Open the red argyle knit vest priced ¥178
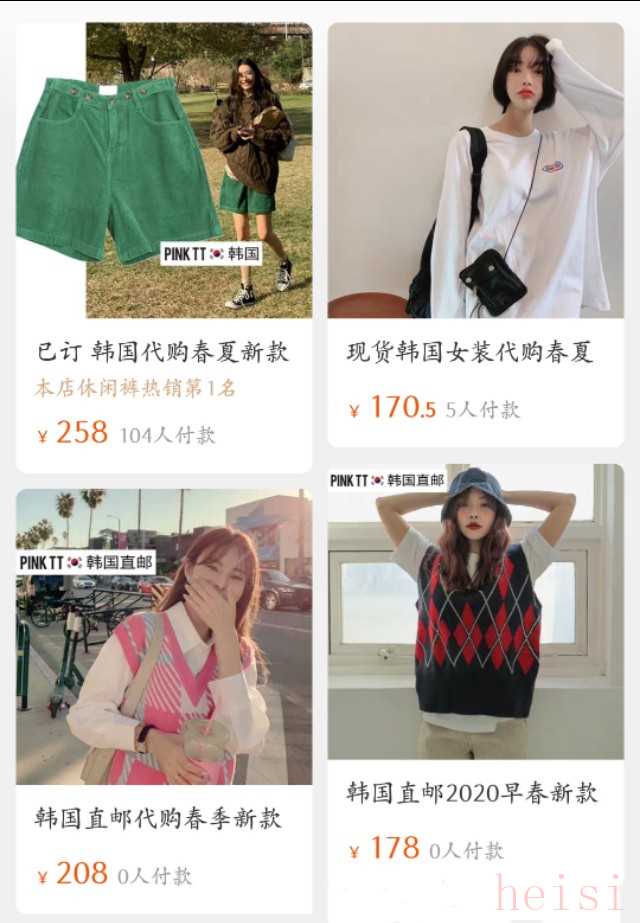 pos(476,610)
